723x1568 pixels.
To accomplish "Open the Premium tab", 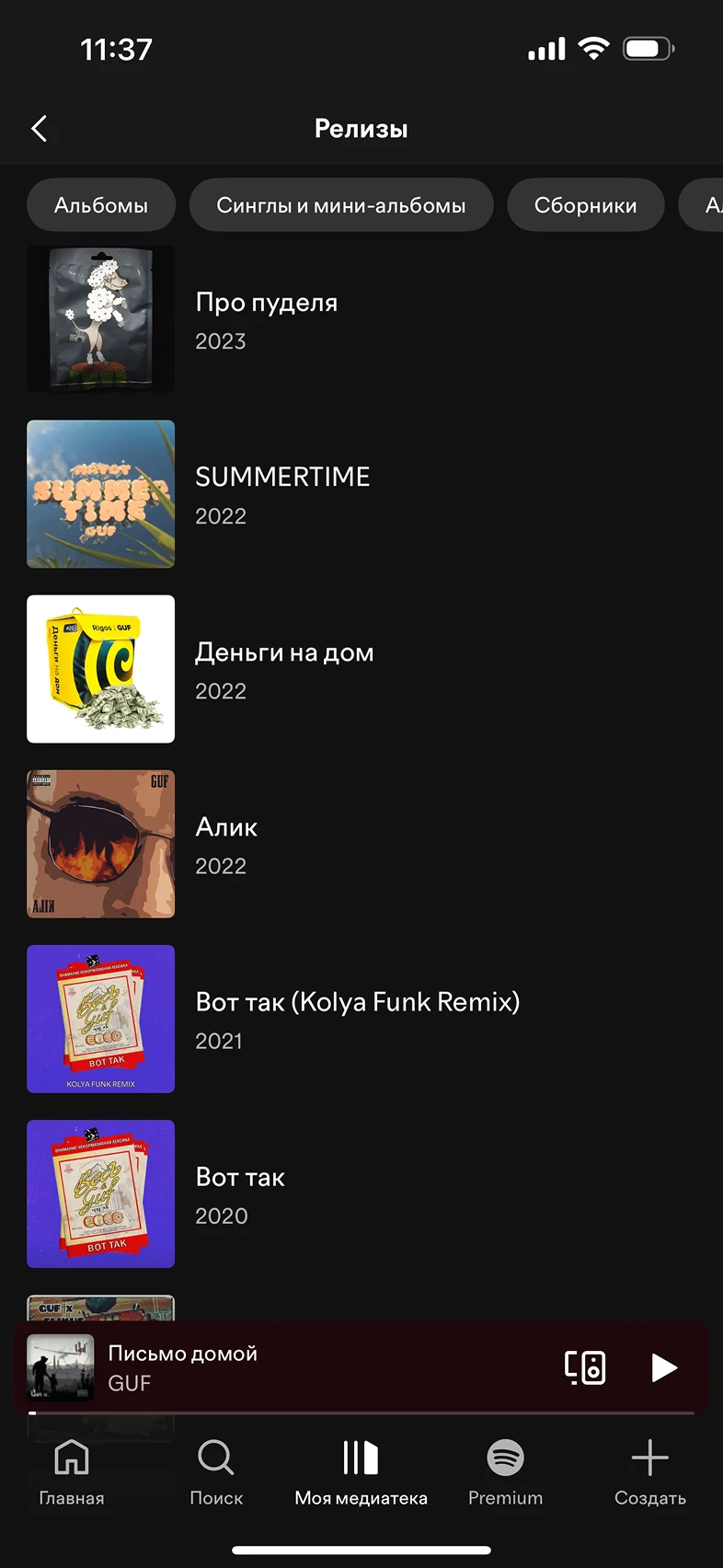I will tap(505, 1471).
